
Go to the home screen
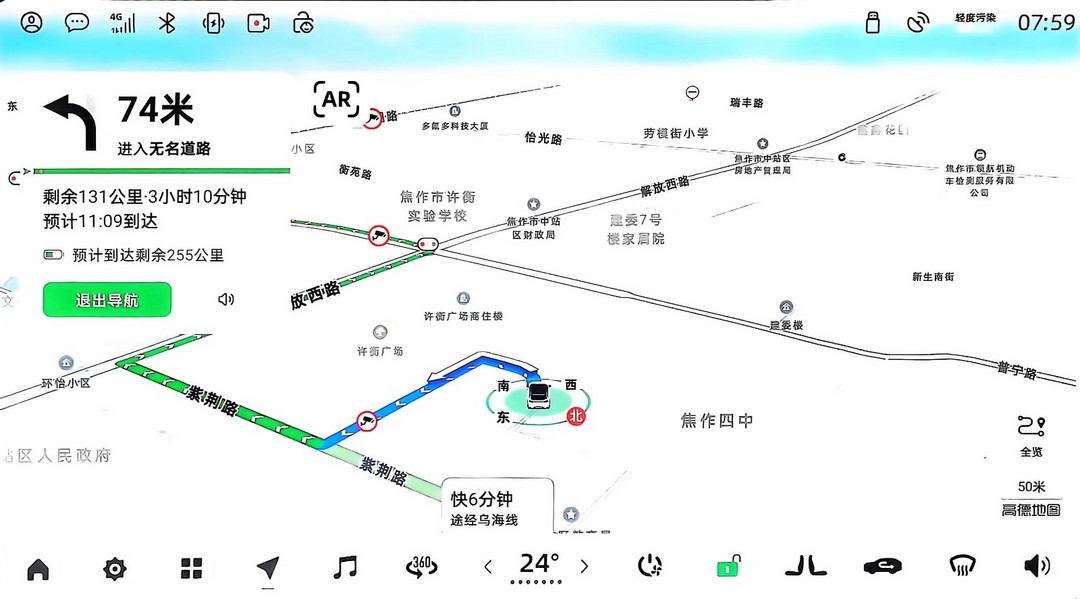click(38, 568)
